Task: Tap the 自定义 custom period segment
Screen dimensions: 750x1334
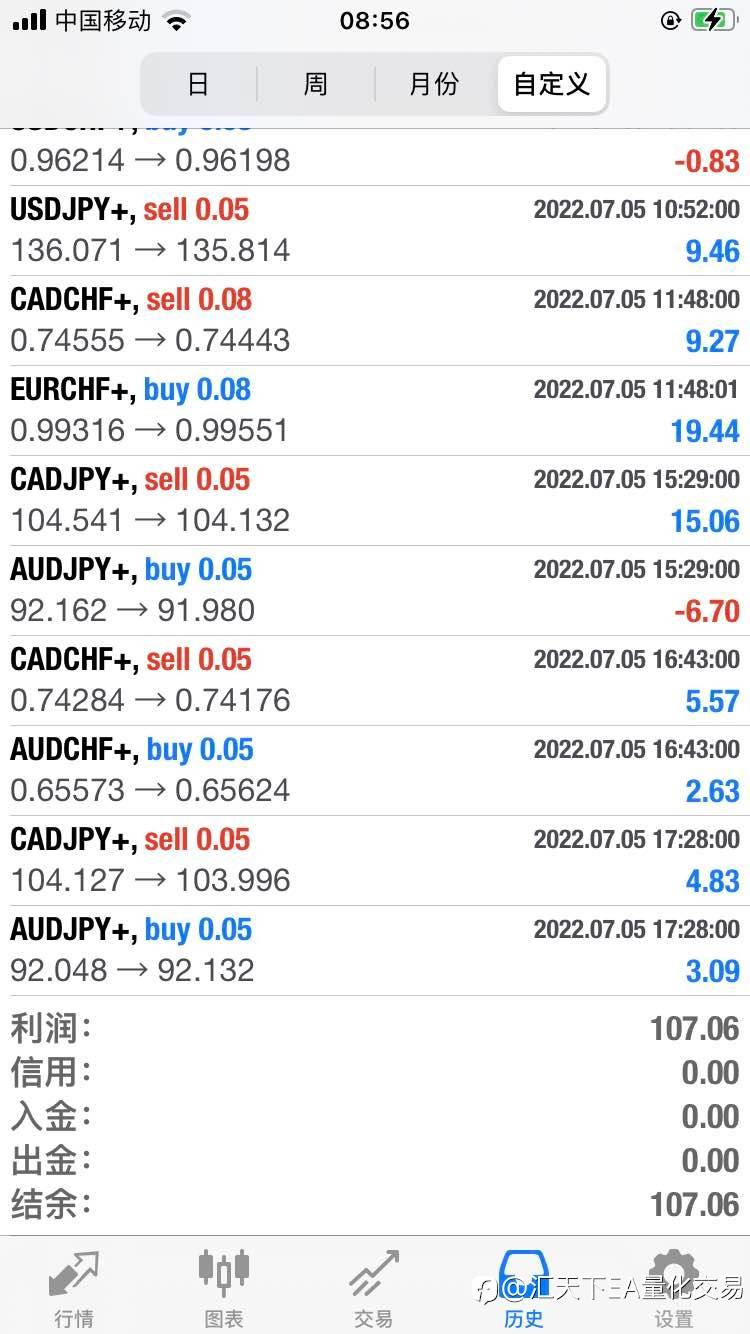Action: tap(551, 84)
